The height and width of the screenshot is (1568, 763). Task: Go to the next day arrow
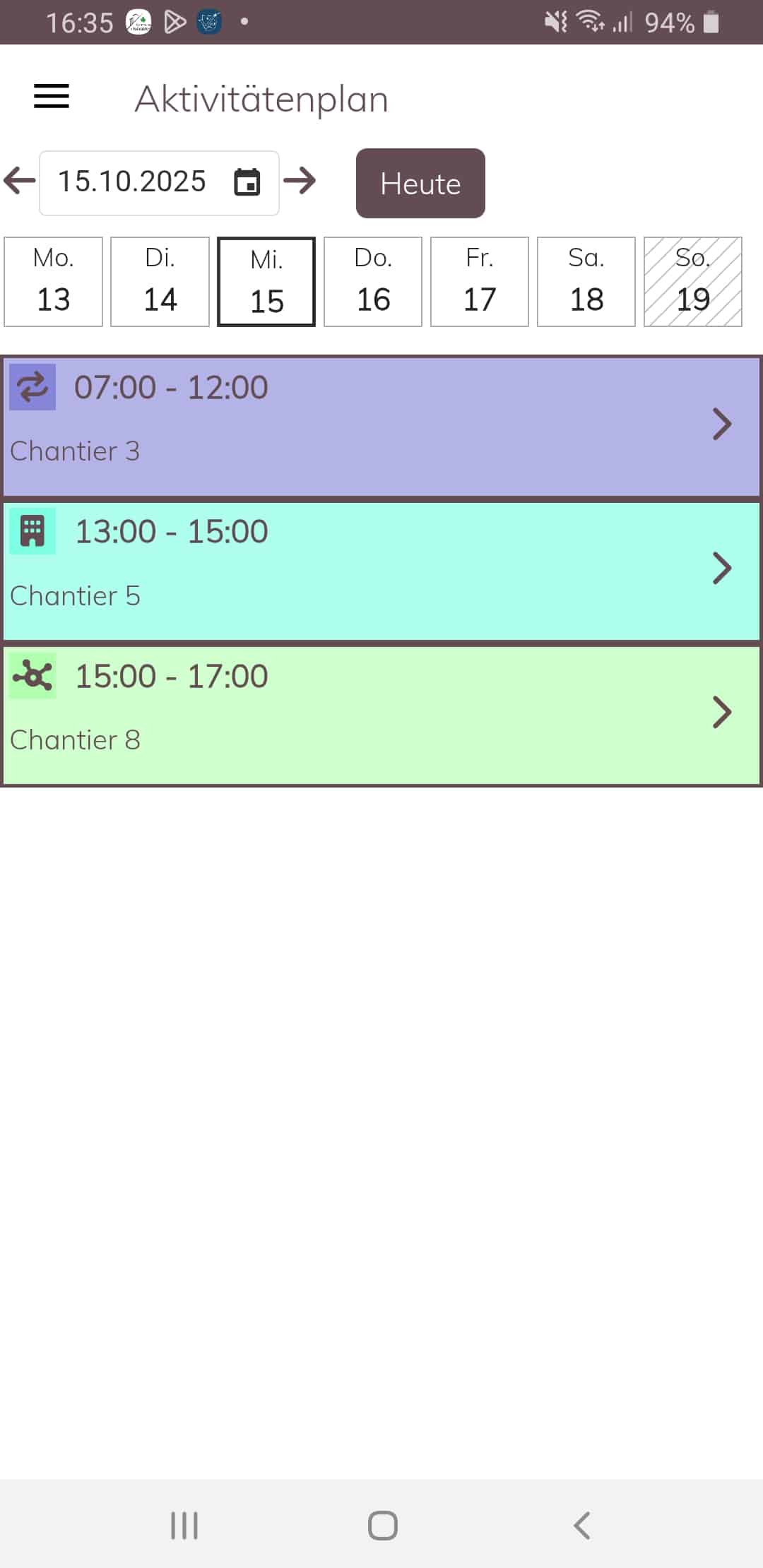coord(300,181)
